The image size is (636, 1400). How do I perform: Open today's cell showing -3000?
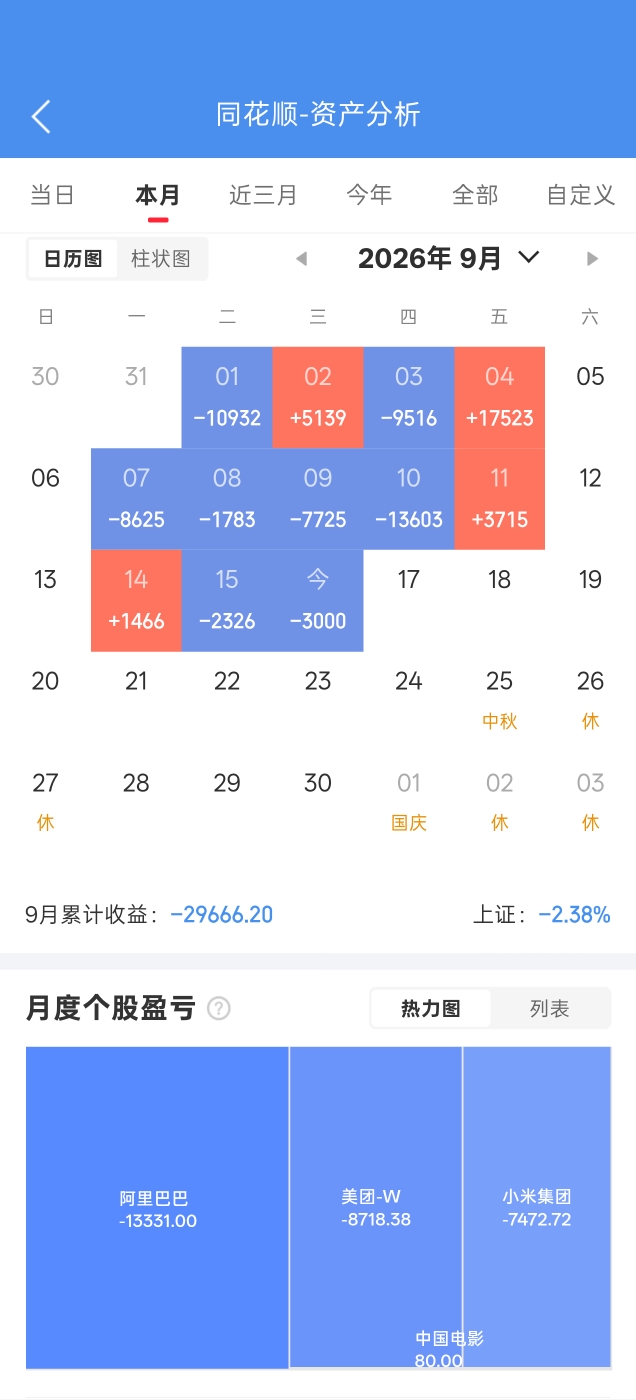[318, 601]
